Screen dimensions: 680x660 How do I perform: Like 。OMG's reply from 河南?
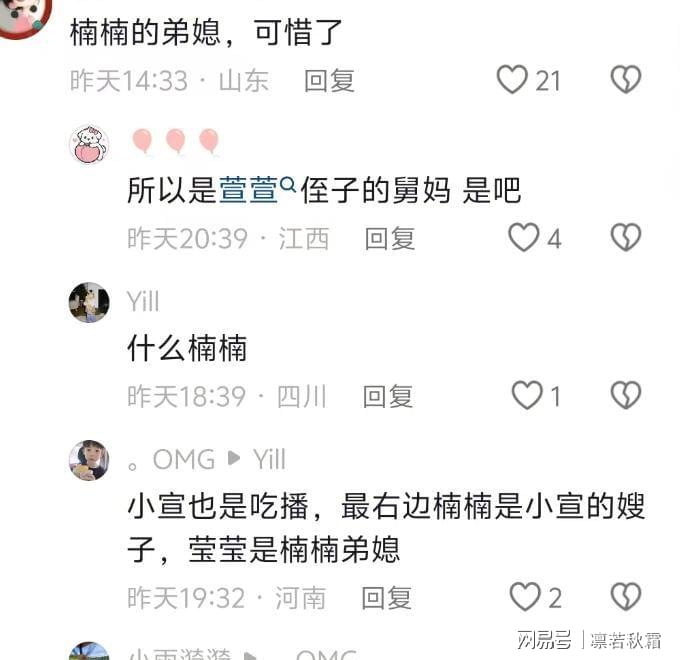pyautogui.click(x=525, y=597)
